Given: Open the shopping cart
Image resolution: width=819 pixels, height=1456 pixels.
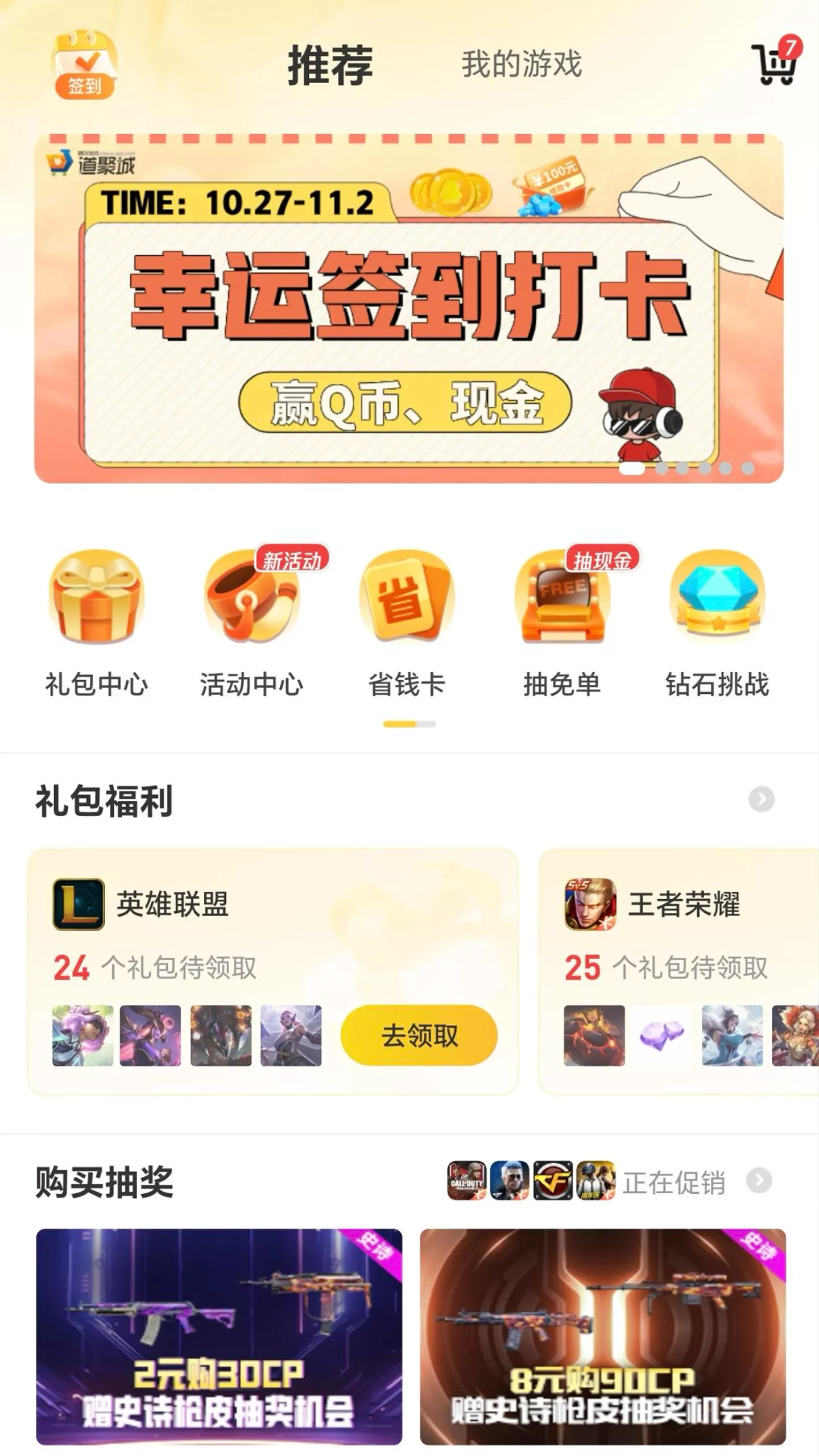Looking at the screenshot, I should 775,63.
